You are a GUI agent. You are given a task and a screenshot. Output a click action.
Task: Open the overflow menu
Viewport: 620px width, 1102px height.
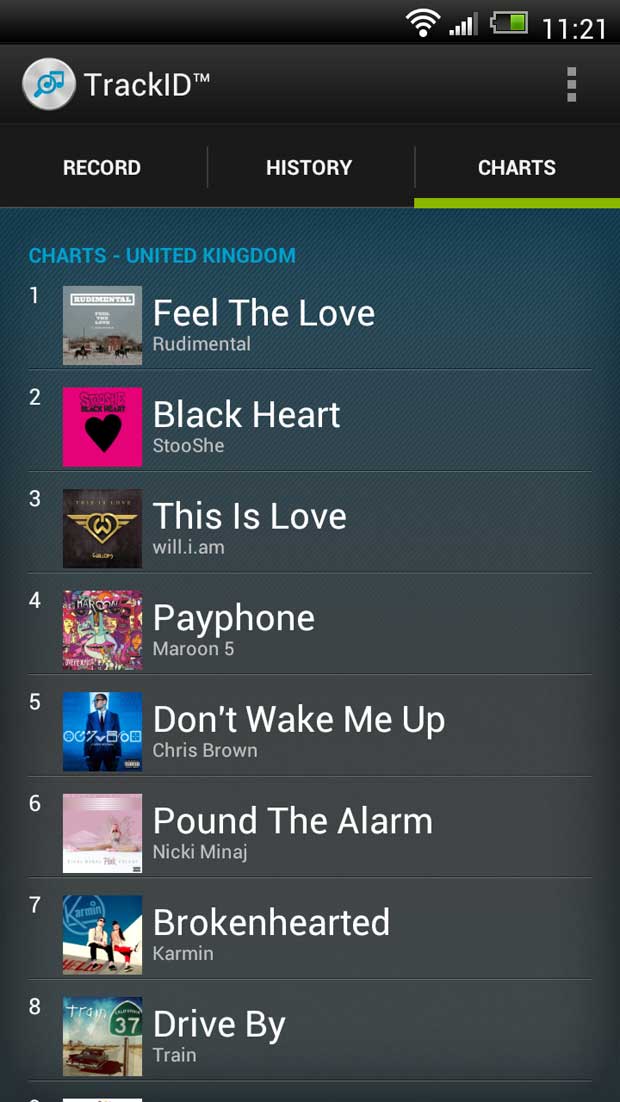[571, 85]
